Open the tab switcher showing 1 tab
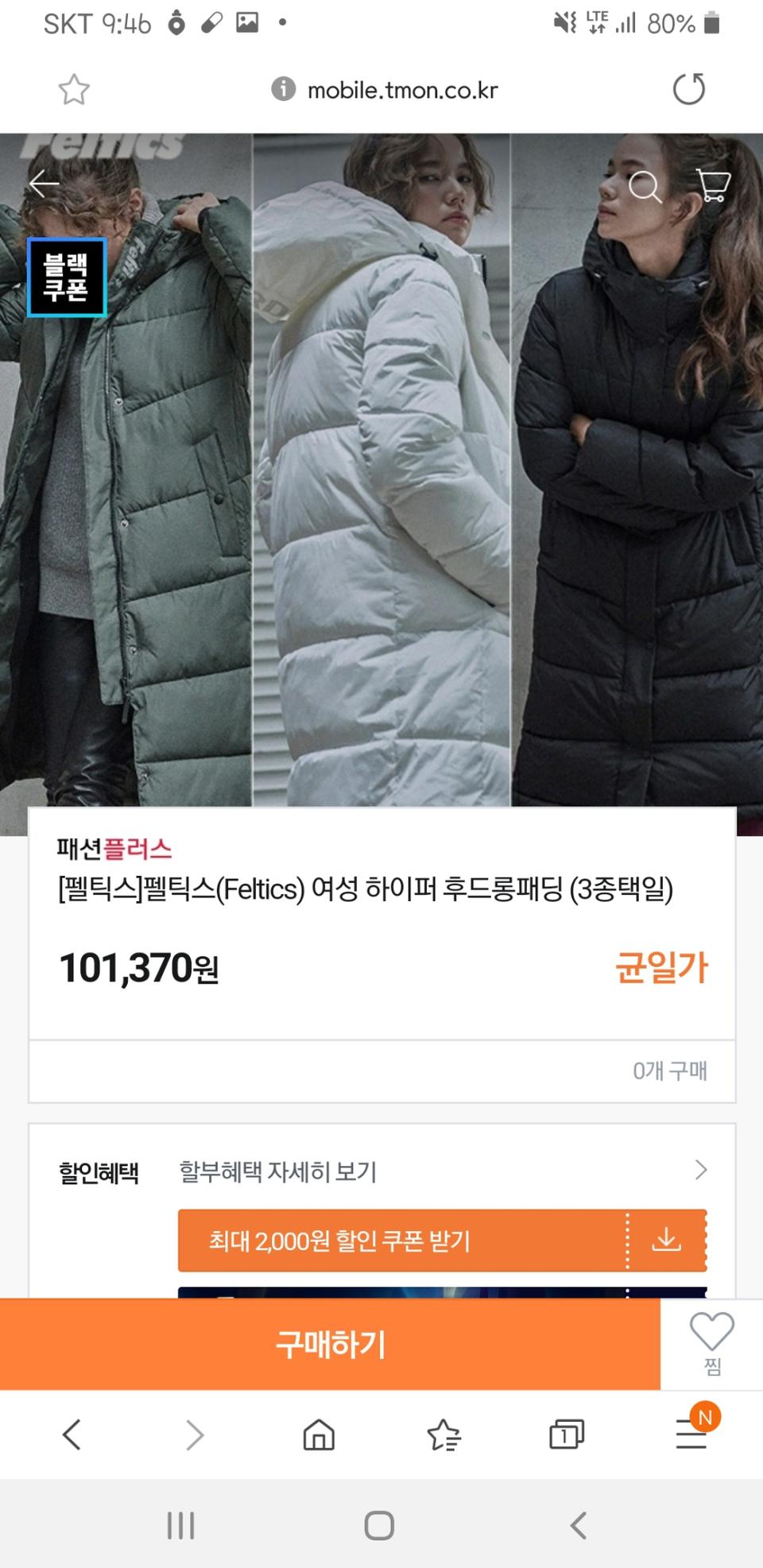 (566, 1435)
